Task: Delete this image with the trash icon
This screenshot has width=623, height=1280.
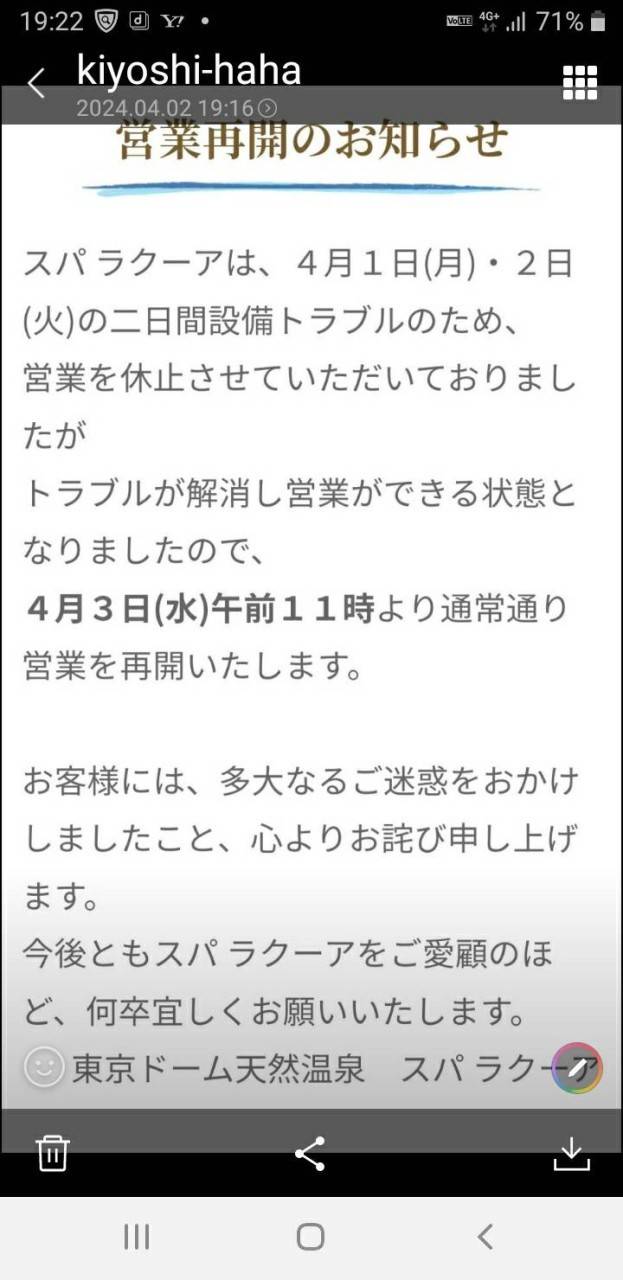Action: 52,1153
